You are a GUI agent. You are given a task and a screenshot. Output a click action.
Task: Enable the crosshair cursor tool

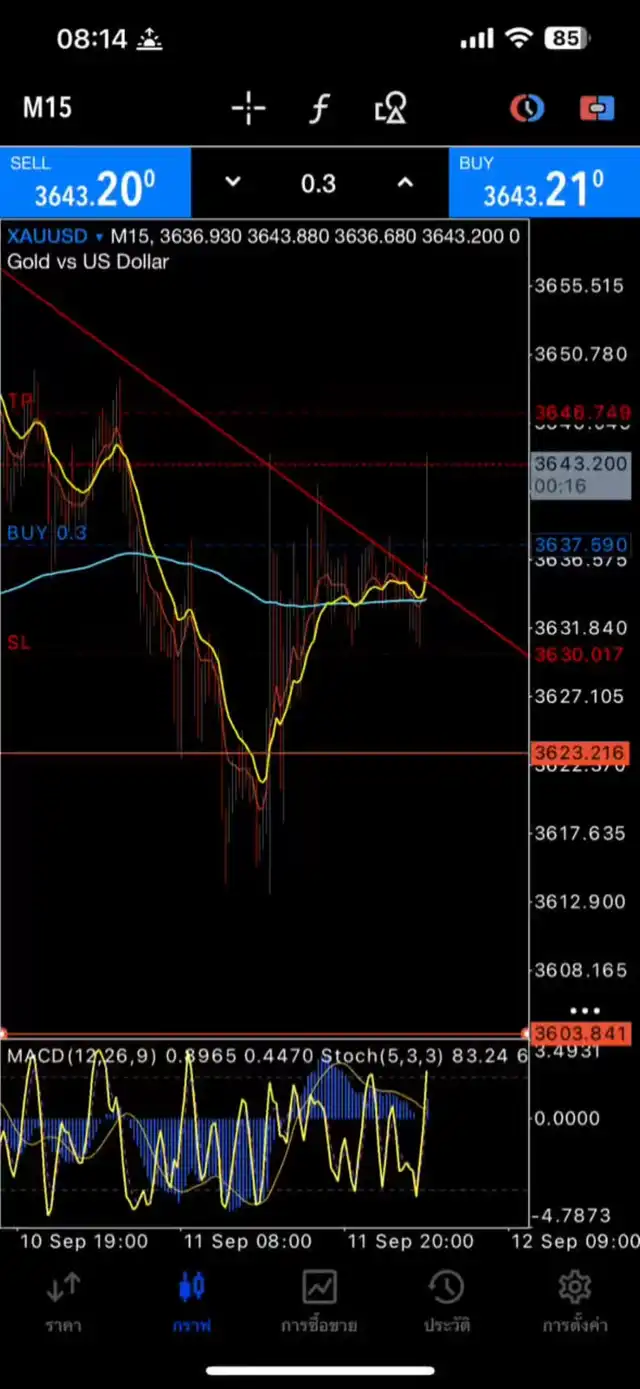click(x=248, y=108)
